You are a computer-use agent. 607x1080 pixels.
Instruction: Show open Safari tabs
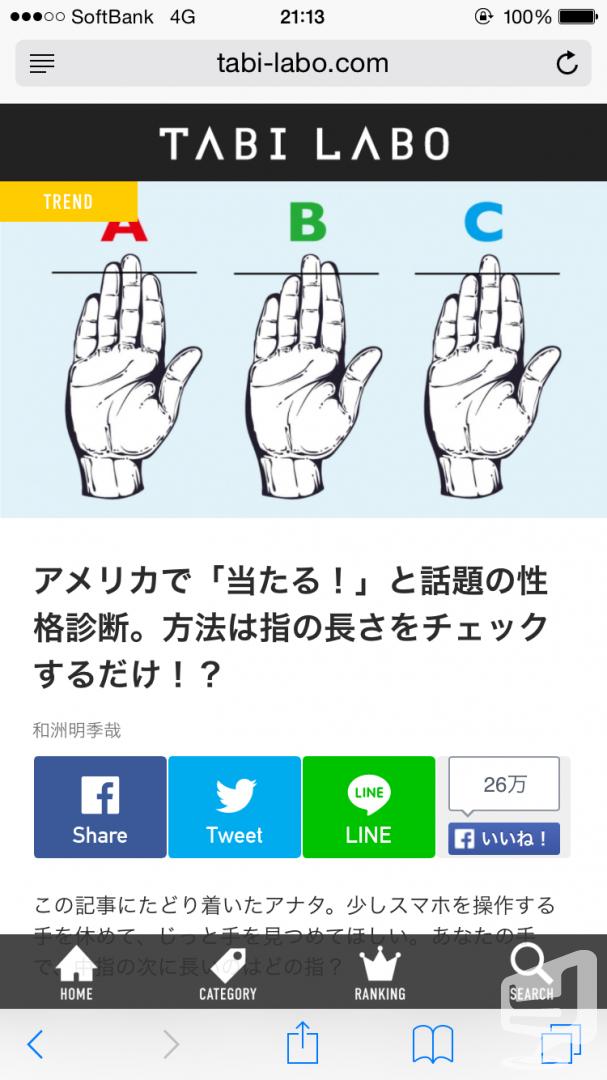561,1044
